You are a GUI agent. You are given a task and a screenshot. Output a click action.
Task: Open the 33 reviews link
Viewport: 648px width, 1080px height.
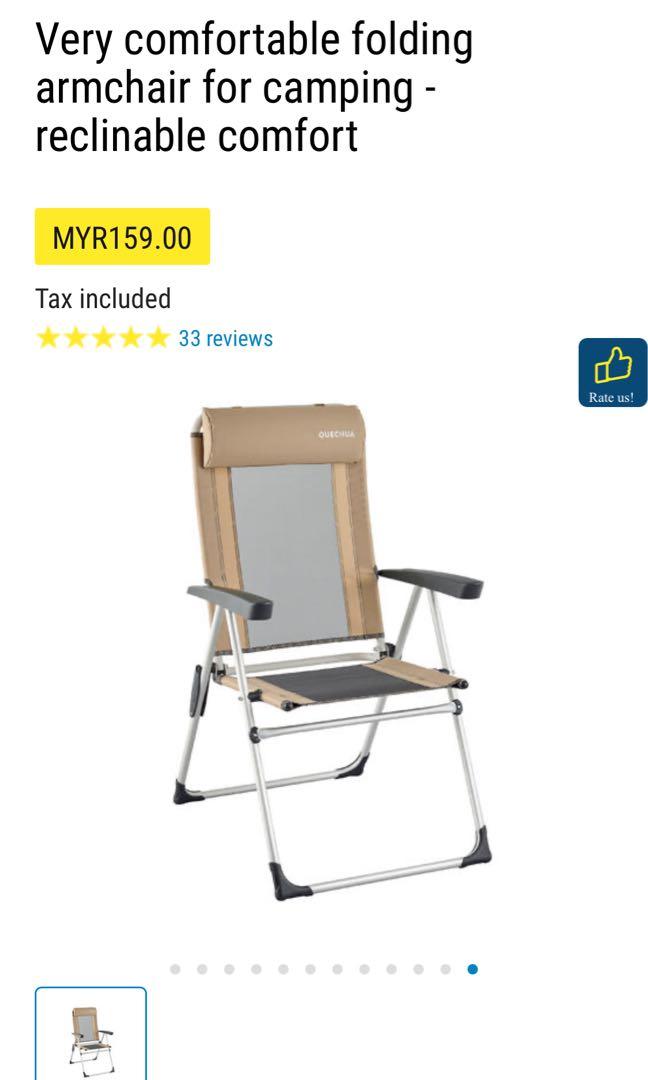click(x=225, y=339)
